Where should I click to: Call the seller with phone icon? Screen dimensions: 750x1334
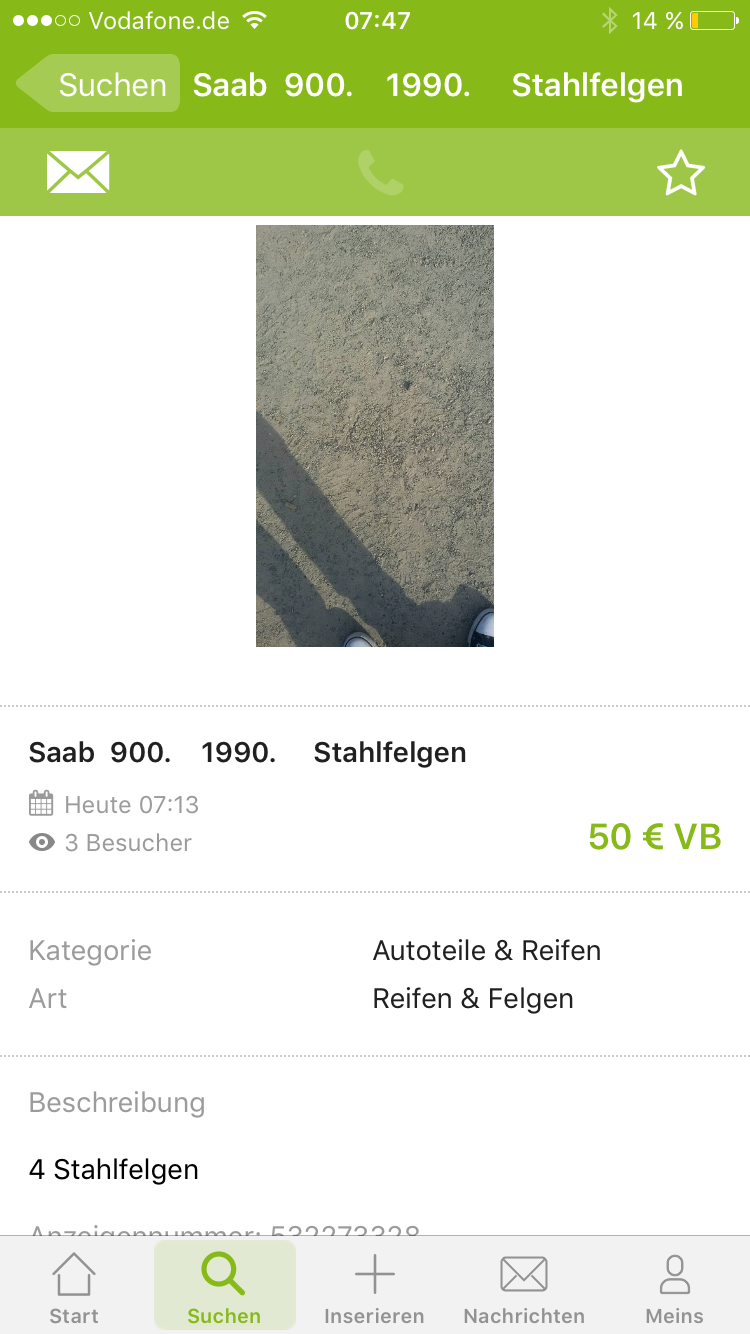click(x=381, y=173)
